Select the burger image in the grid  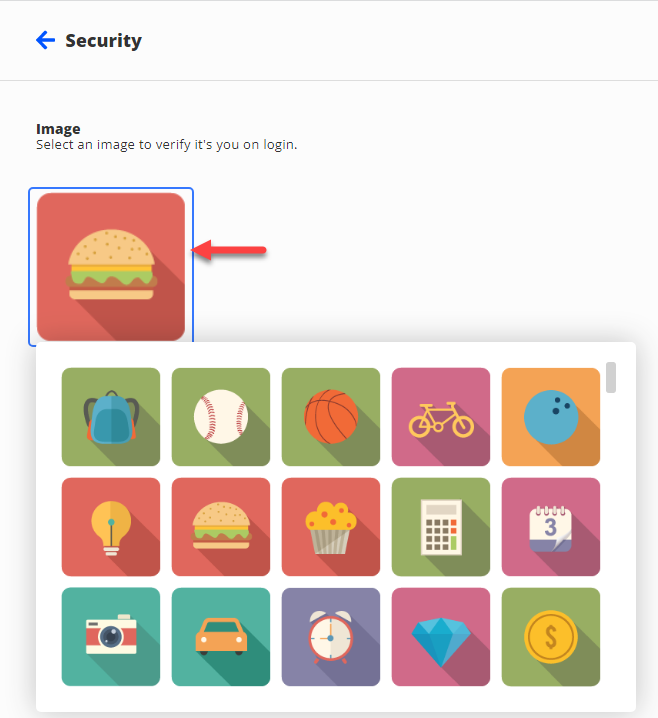(221, 527)
